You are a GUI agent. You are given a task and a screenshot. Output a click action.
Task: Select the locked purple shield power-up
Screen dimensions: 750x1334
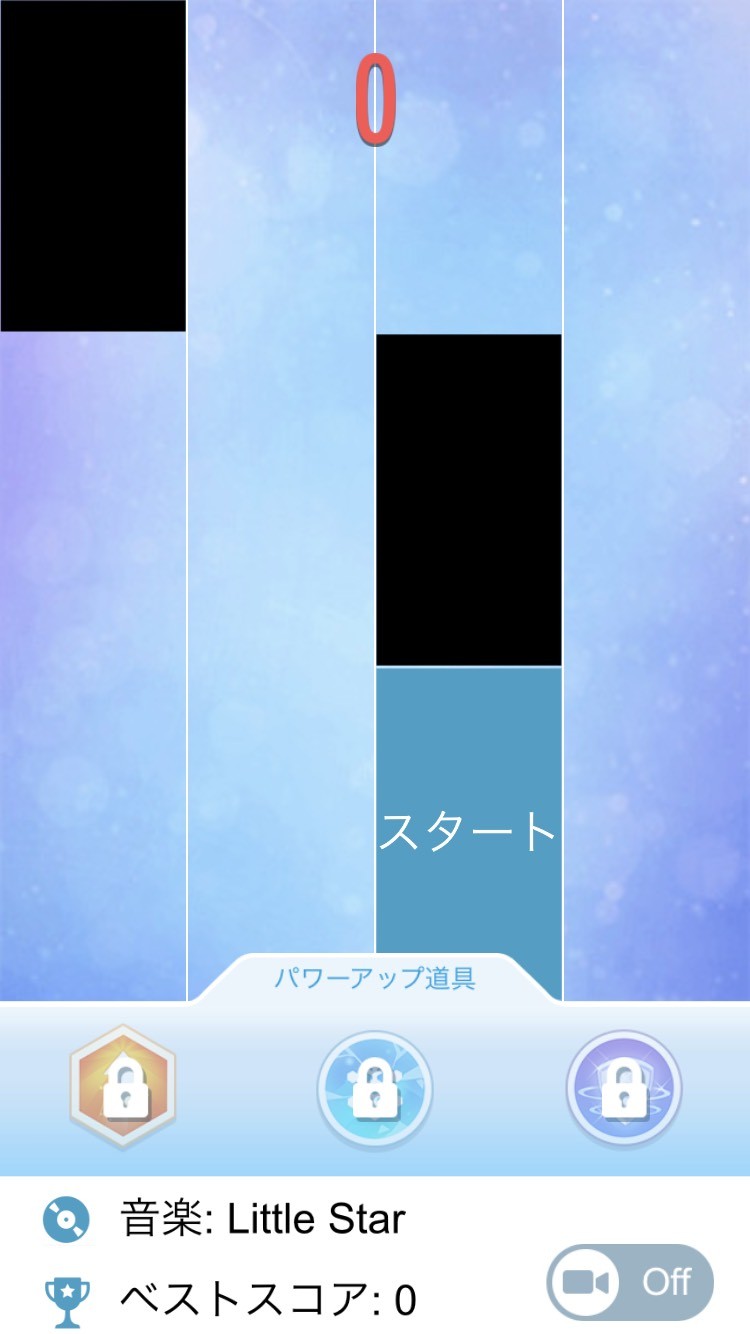coord(624,1087)
